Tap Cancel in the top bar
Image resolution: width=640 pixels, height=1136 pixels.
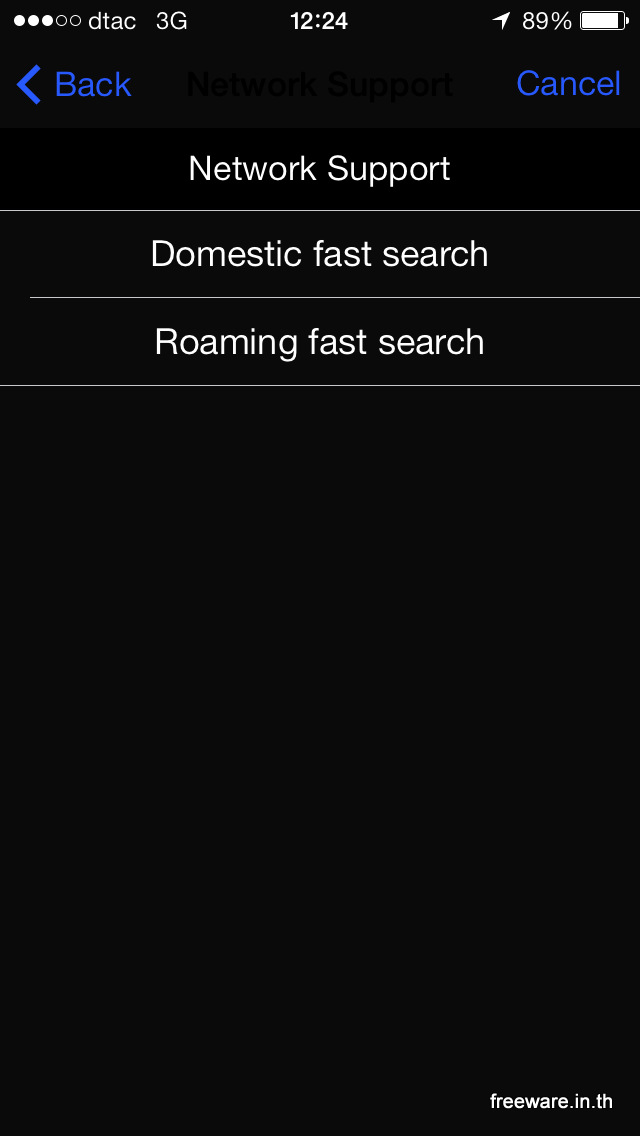[568, 85]
